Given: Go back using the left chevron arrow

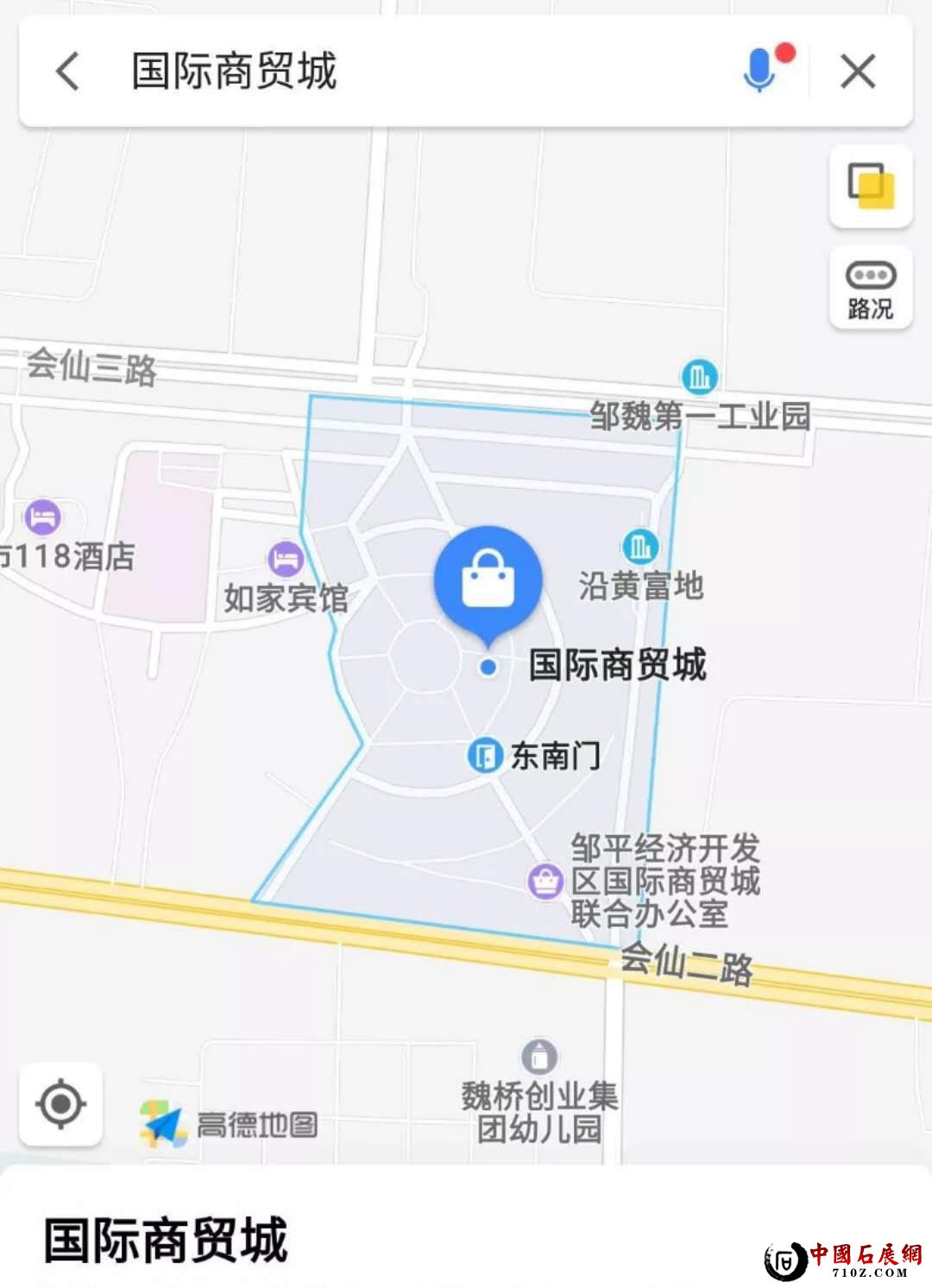Looking at the screenshot, I should point(67,72).
